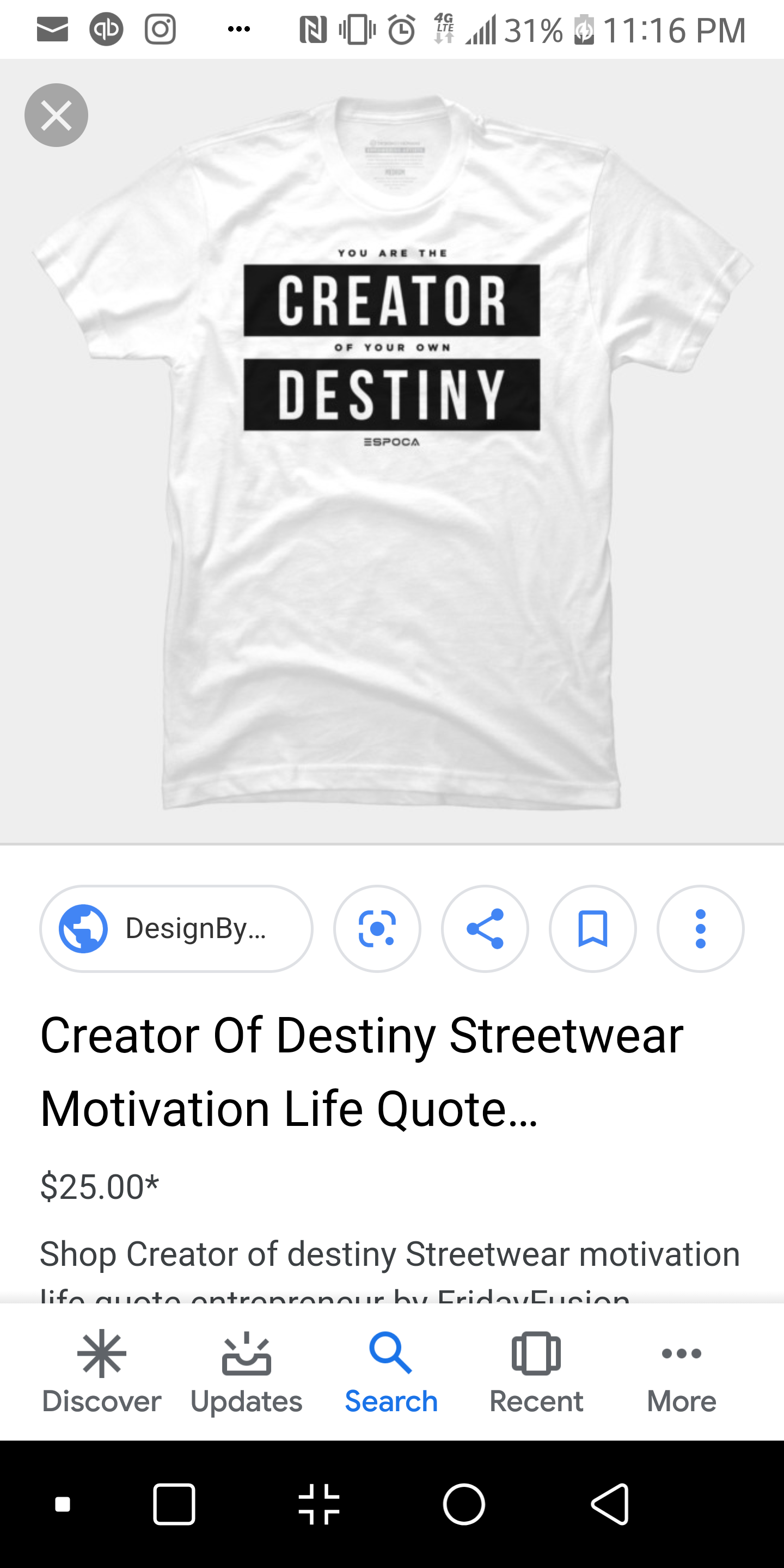Go back using system back button
The width and height of the screenshot is (784, 1568).
click(610, 1503)
